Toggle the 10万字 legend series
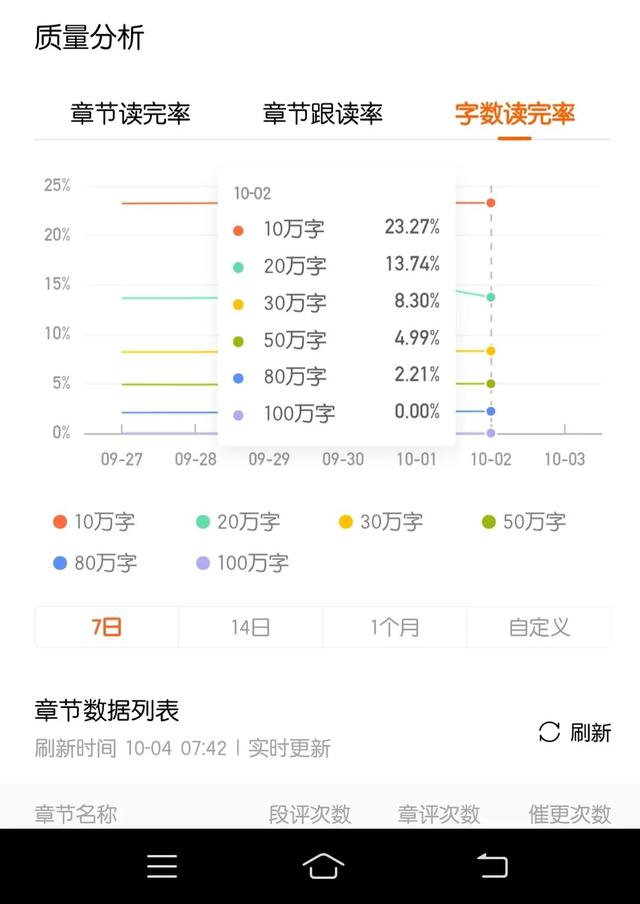 pyautogui.click(x=94, y=522)
